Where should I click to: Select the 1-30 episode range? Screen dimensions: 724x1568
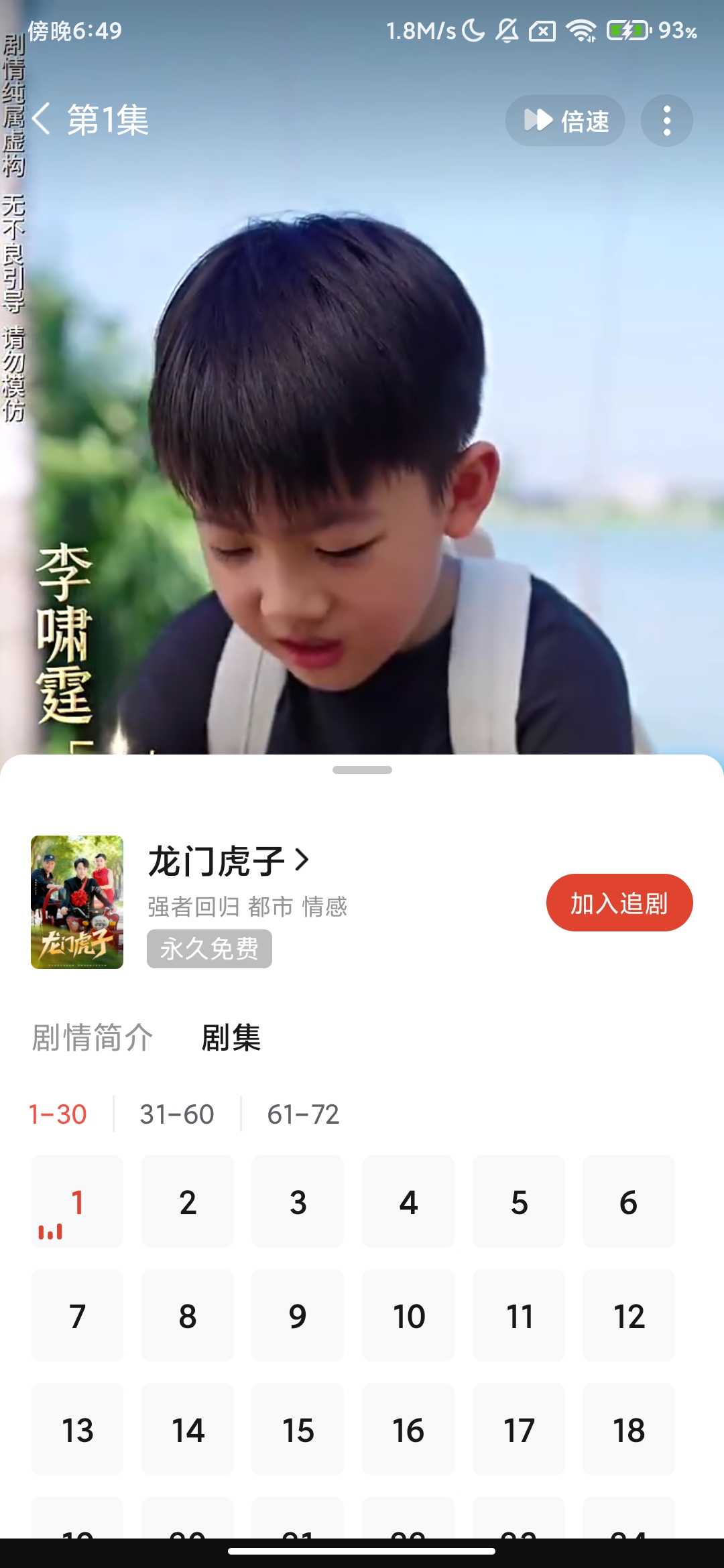click(x=58, y=1114)
